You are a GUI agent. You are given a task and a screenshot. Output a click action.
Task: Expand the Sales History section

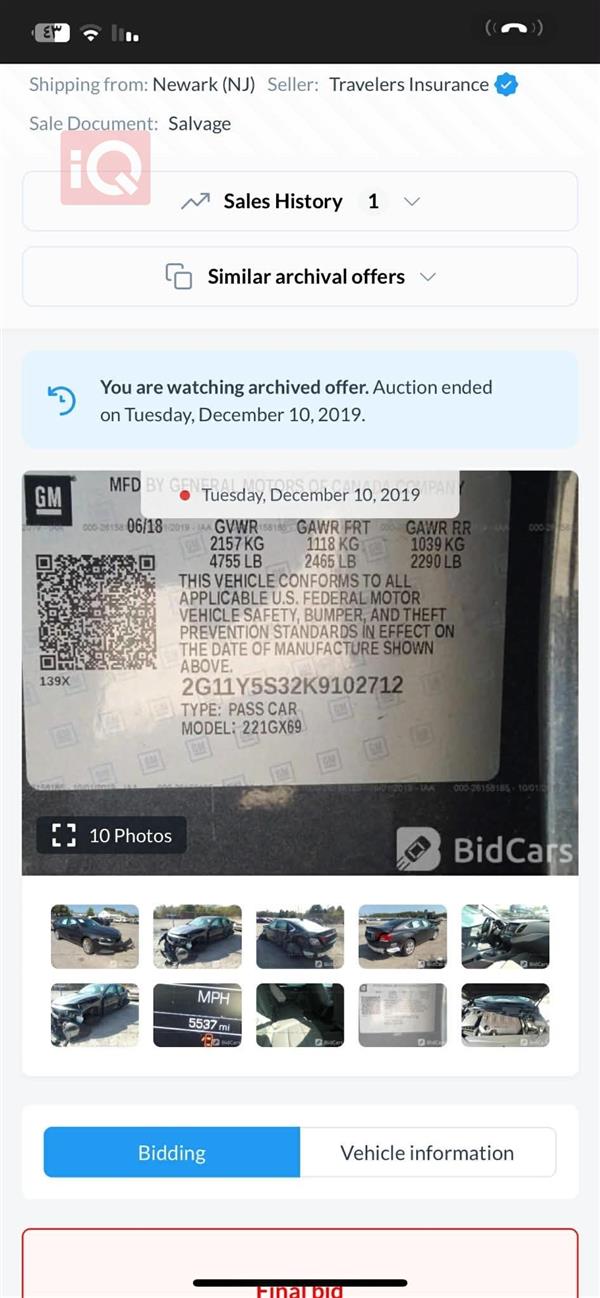(x=300, y=201)
